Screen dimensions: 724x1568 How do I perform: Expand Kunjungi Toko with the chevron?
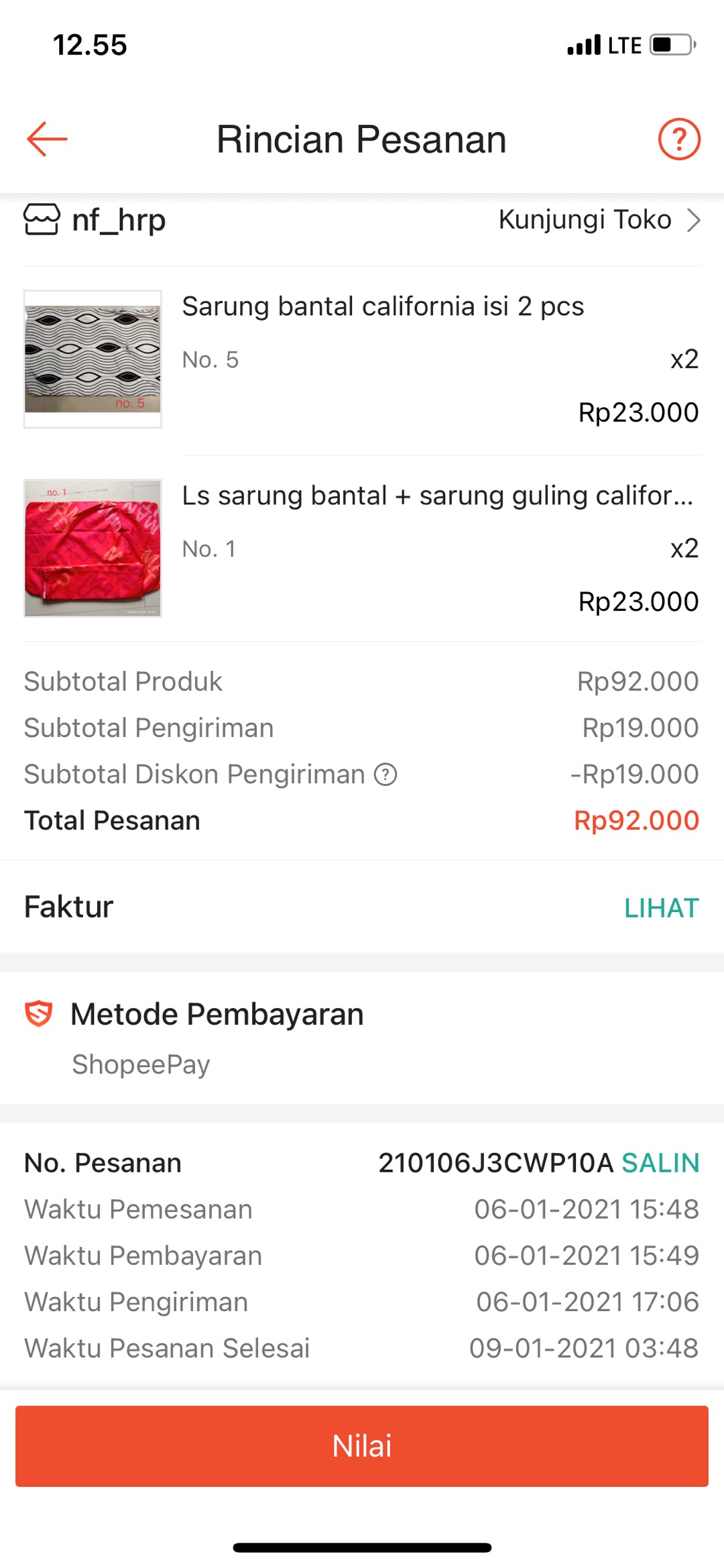click(x=695, y=219)
